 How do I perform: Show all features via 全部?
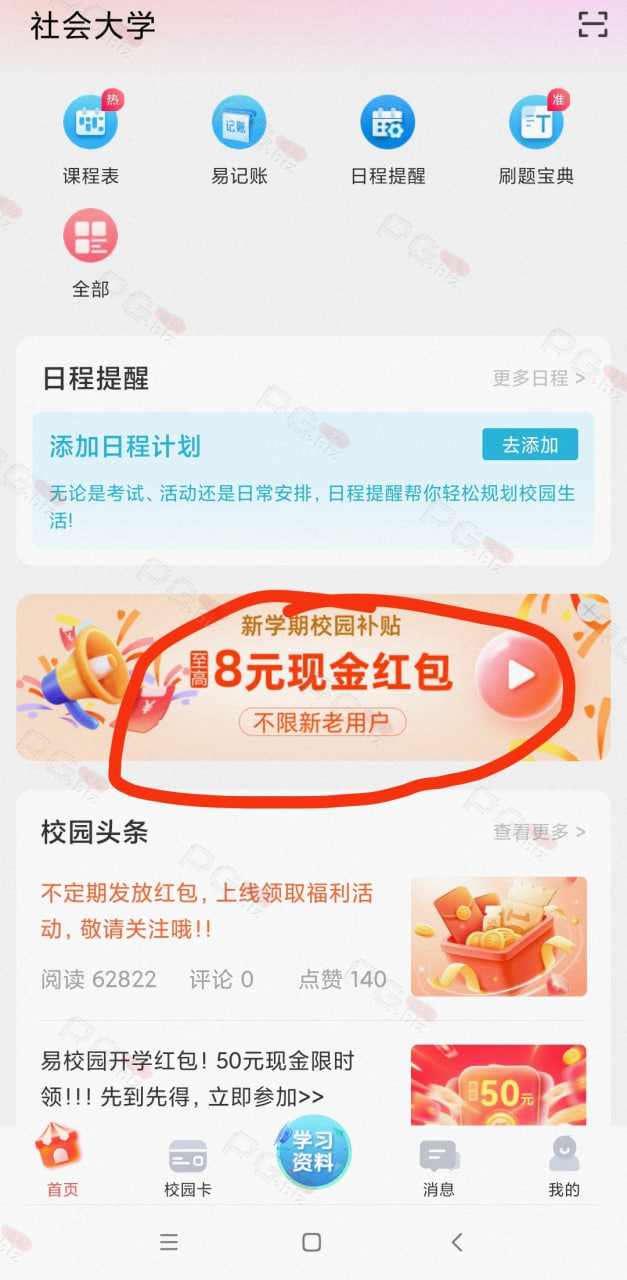(x=90, y=253)
